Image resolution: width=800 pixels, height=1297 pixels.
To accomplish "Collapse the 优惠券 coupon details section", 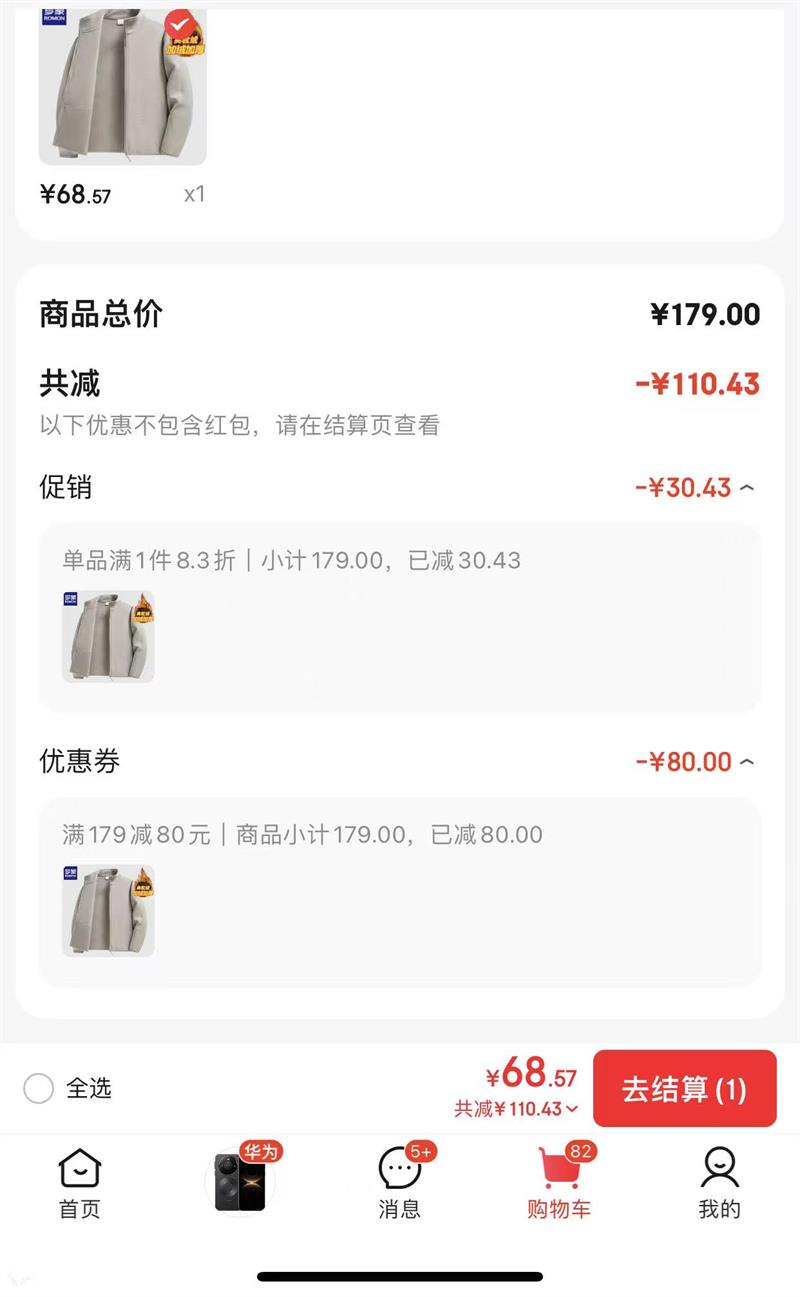I will click(746, 761).
